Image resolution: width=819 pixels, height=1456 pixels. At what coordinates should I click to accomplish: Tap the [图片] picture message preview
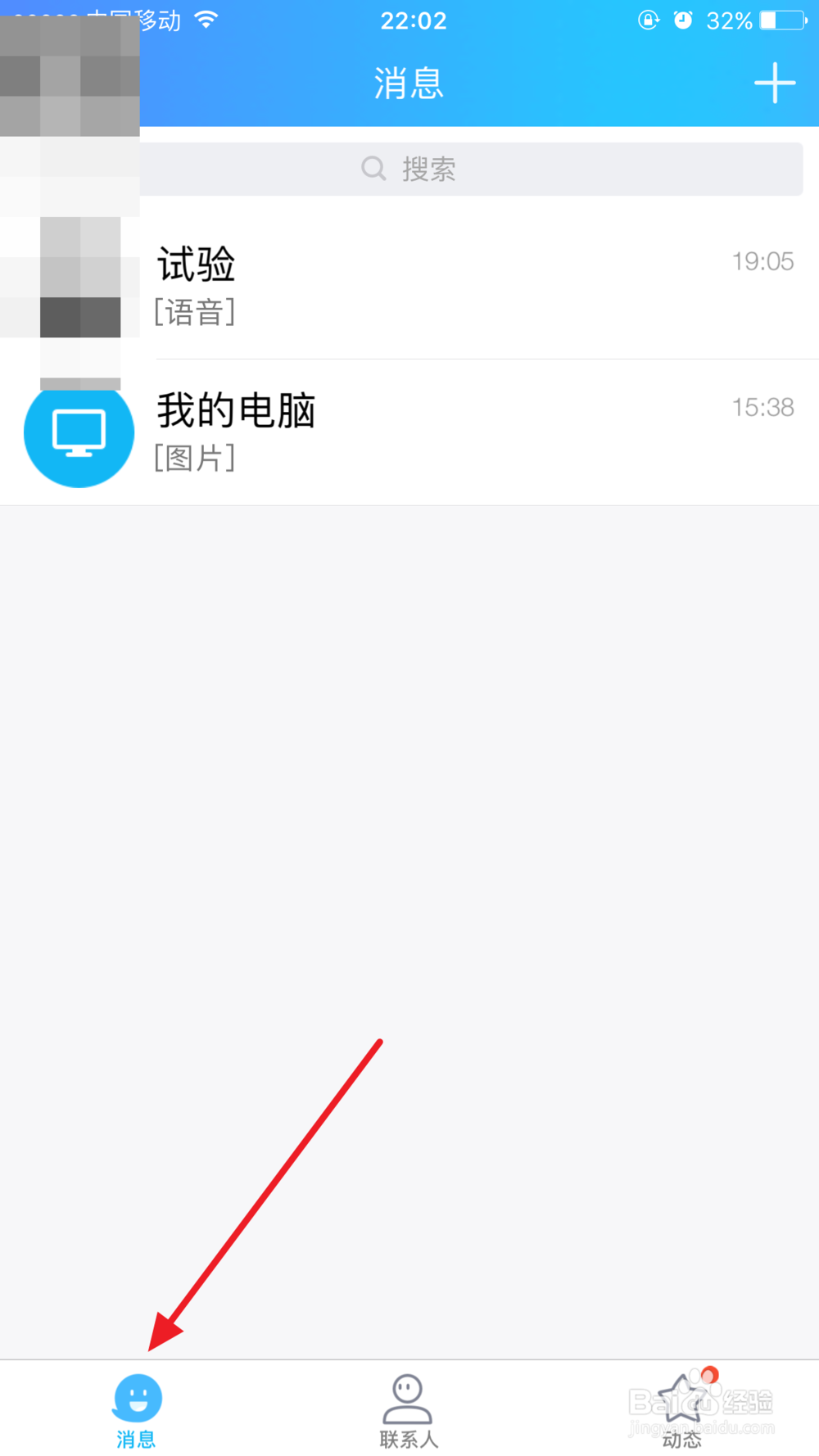coord(194,458)
